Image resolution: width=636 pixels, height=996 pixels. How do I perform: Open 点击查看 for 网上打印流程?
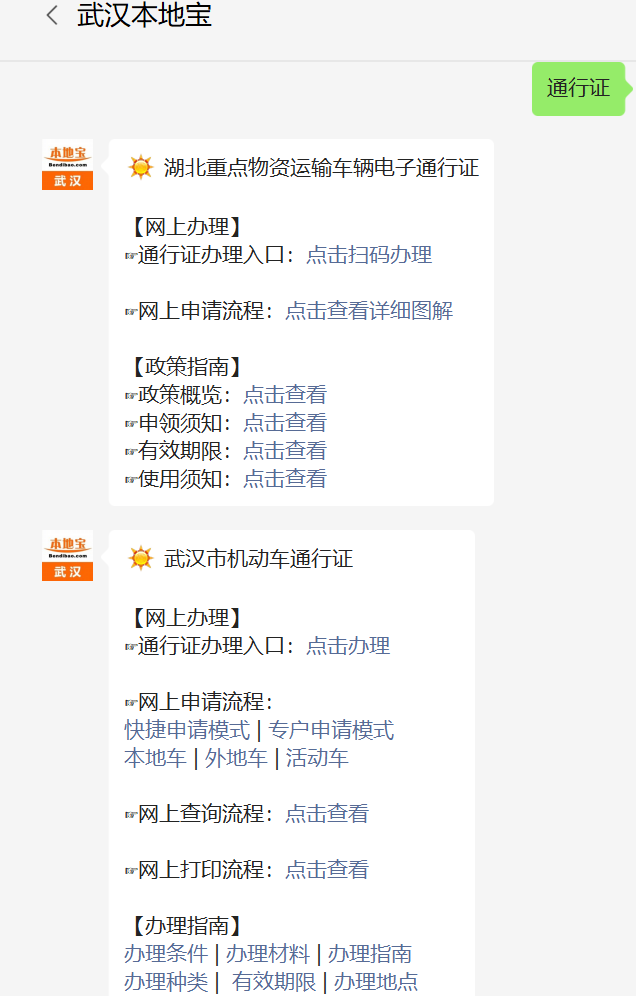[327, 870]
